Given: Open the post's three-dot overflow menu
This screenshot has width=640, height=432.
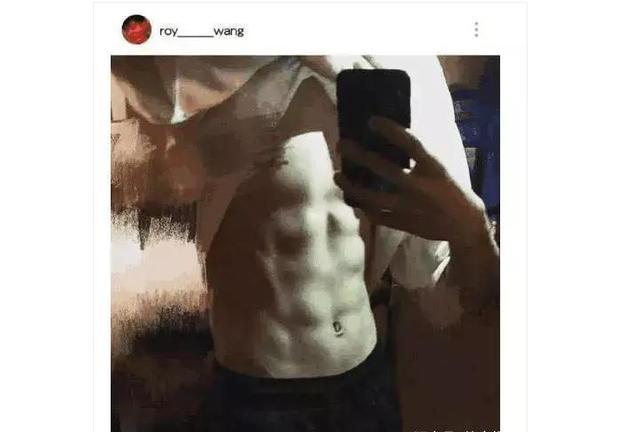Looking at the screenshot, I should tap(476, 30).
